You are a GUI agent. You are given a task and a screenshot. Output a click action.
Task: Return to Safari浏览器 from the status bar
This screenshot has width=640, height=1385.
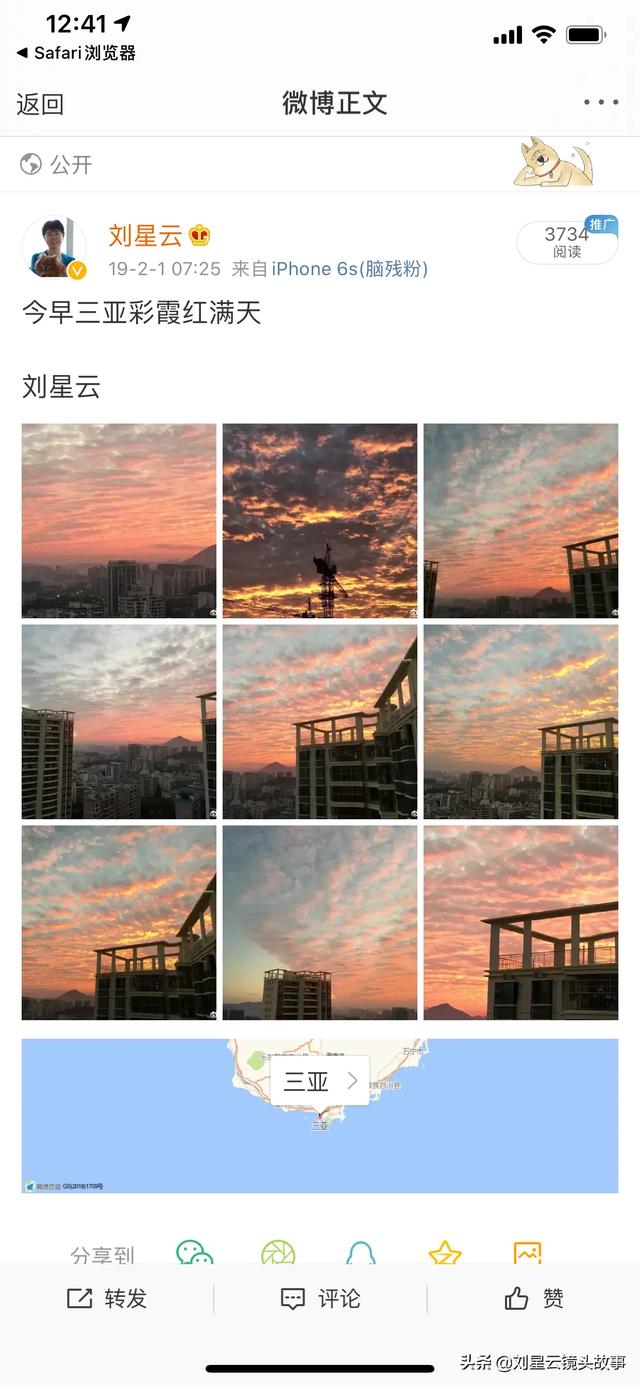click(77, 53)
